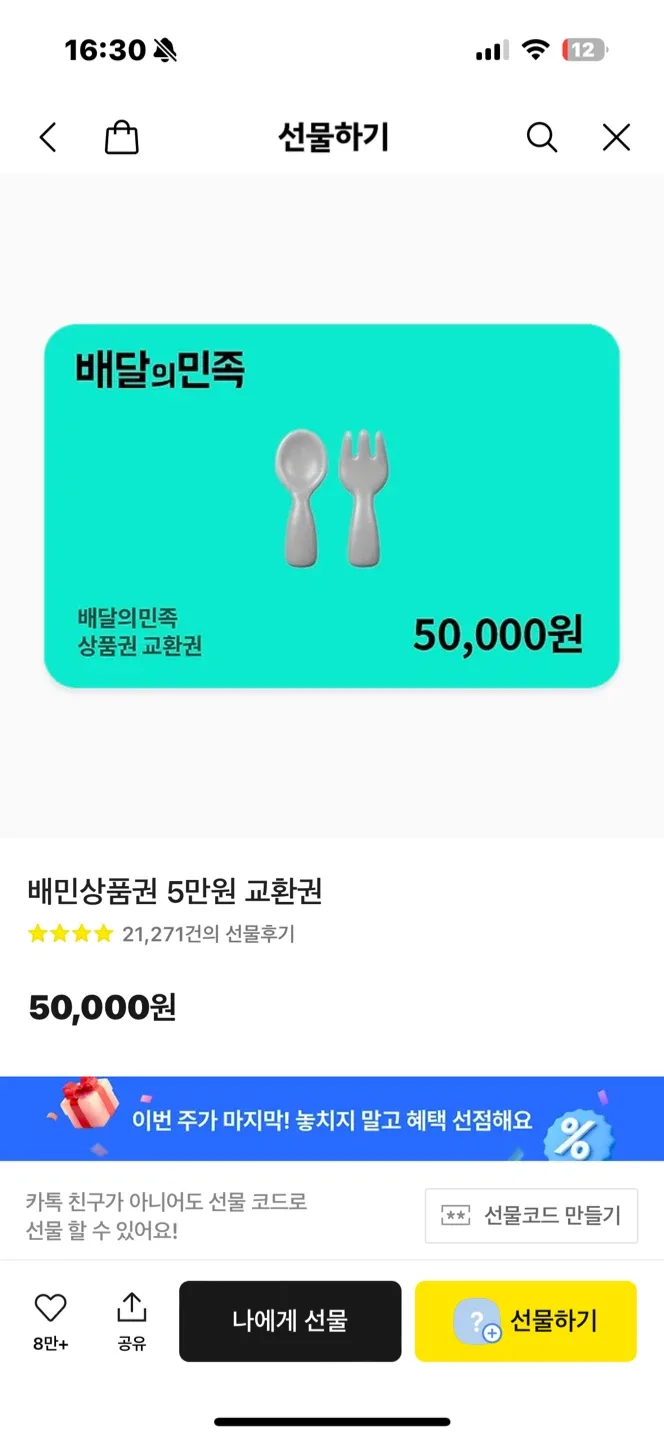Open the shopping bag icon
Screen dimensions: 664x1440
121,137
